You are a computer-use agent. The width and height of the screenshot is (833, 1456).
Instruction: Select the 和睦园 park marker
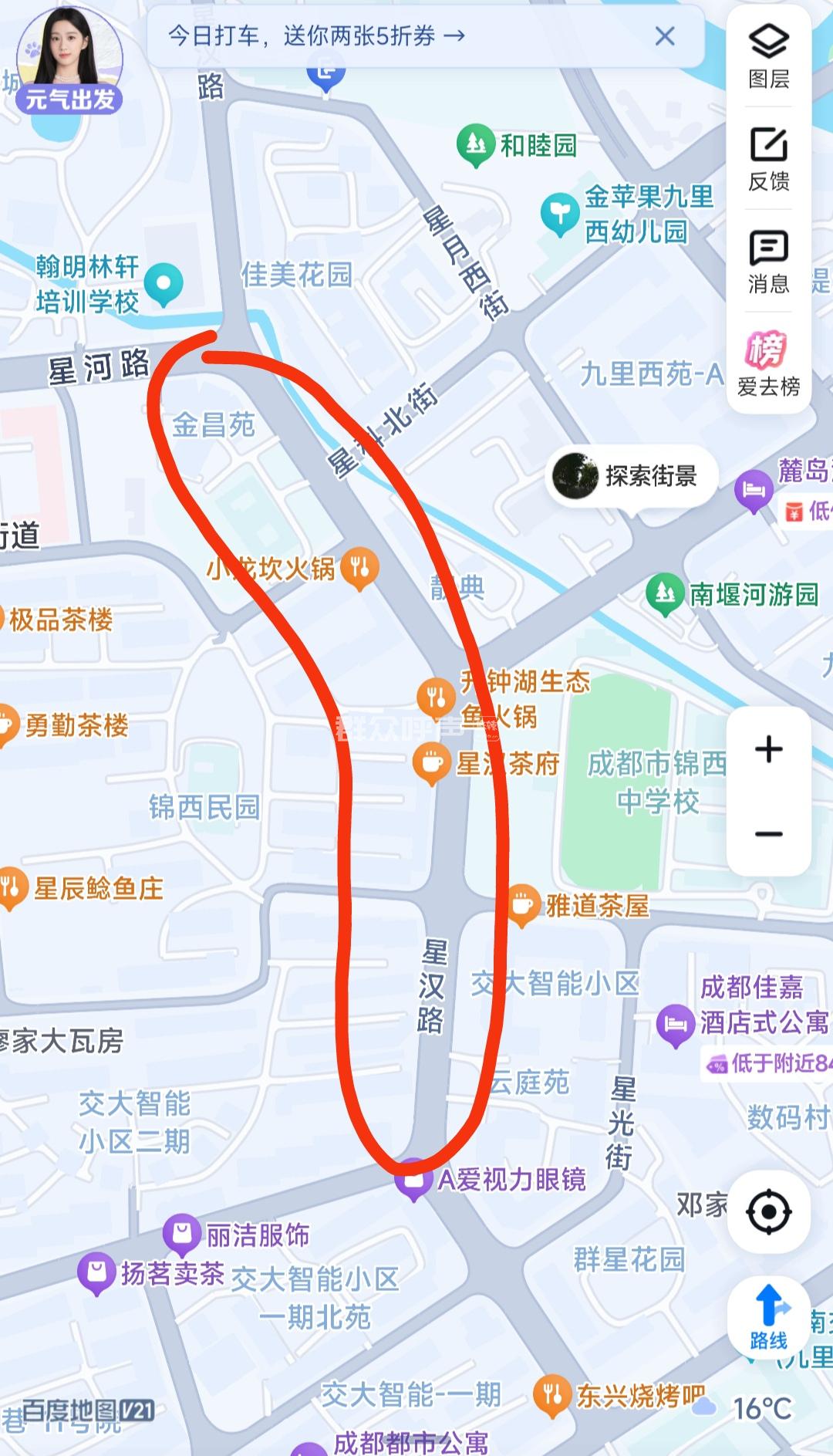pos(476,143)
